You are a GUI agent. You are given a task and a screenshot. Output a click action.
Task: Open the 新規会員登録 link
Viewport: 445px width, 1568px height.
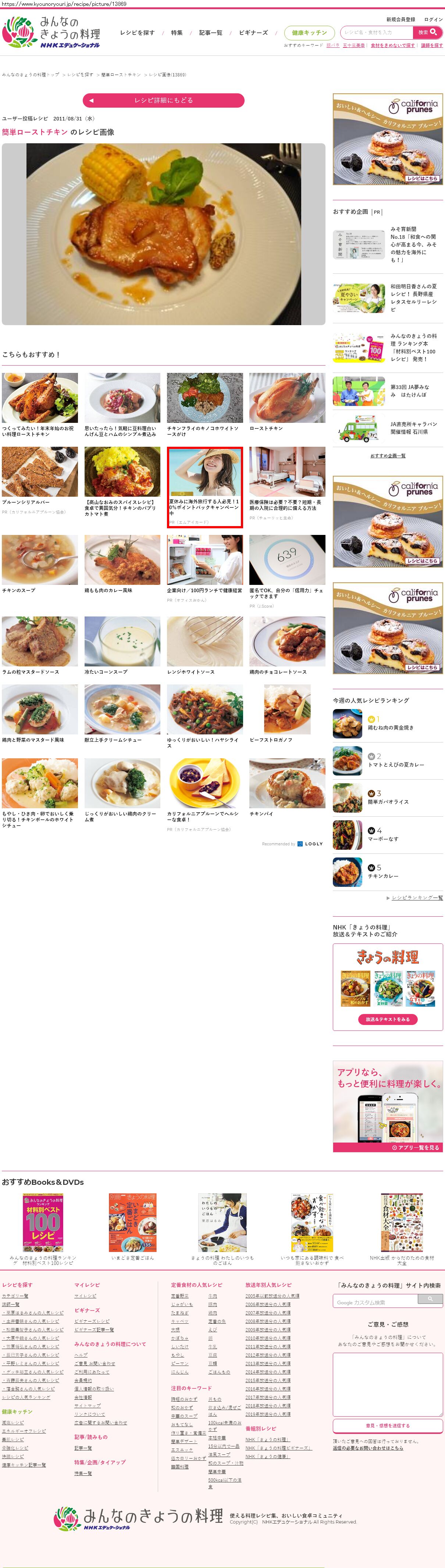(x=400, y=19)
